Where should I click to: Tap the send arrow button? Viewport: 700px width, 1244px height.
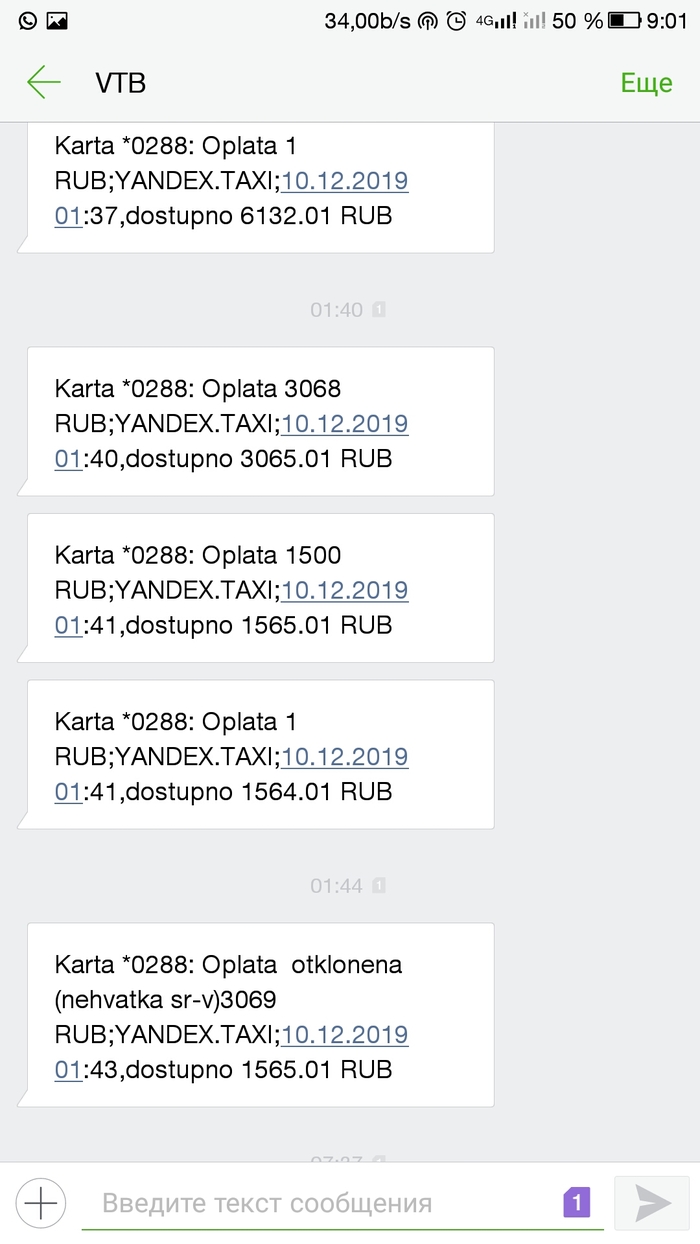click(x=653, y=1202)
